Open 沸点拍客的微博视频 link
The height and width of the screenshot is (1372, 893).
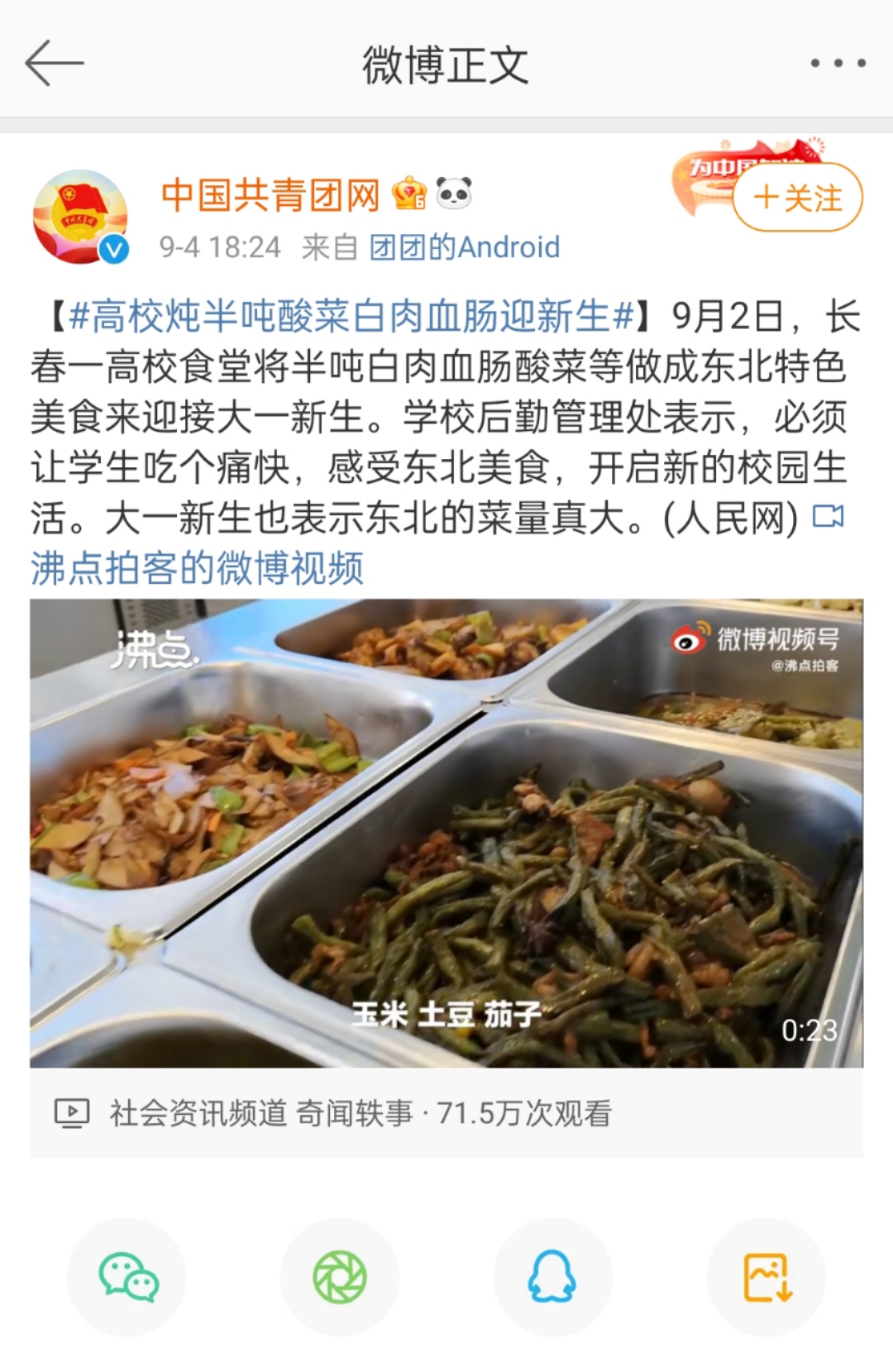197,568
